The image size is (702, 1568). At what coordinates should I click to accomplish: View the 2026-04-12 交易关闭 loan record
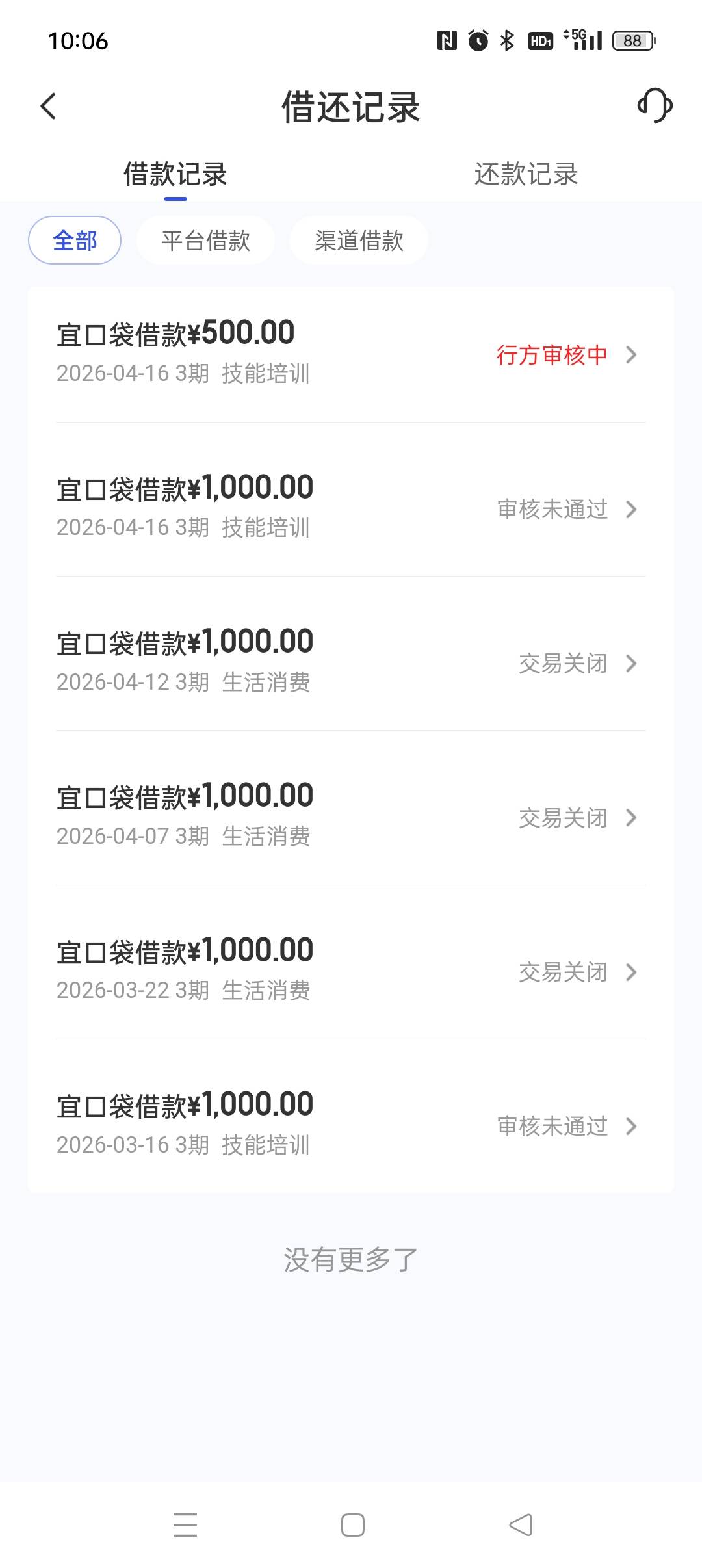(351, 663)
